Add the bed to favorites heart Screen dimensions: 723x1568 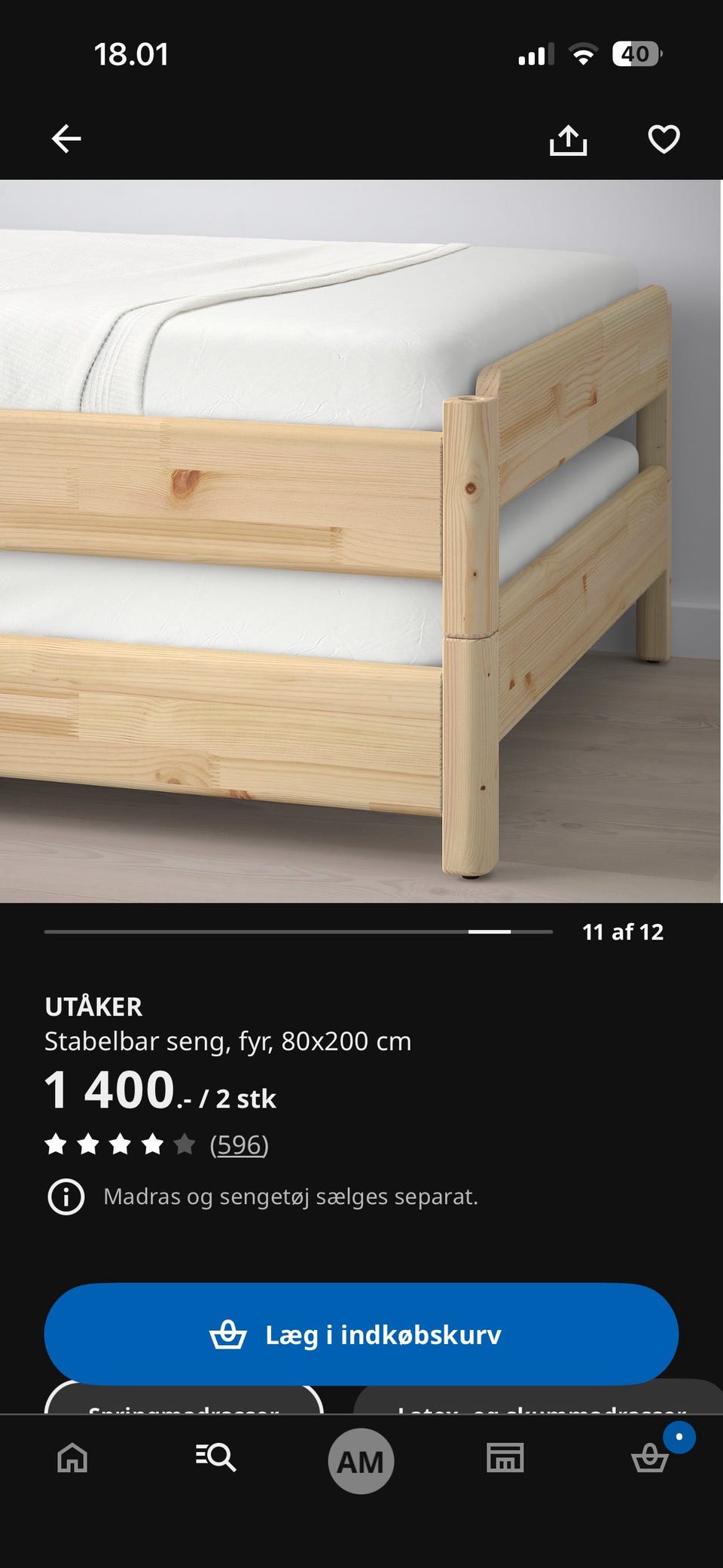664,139
